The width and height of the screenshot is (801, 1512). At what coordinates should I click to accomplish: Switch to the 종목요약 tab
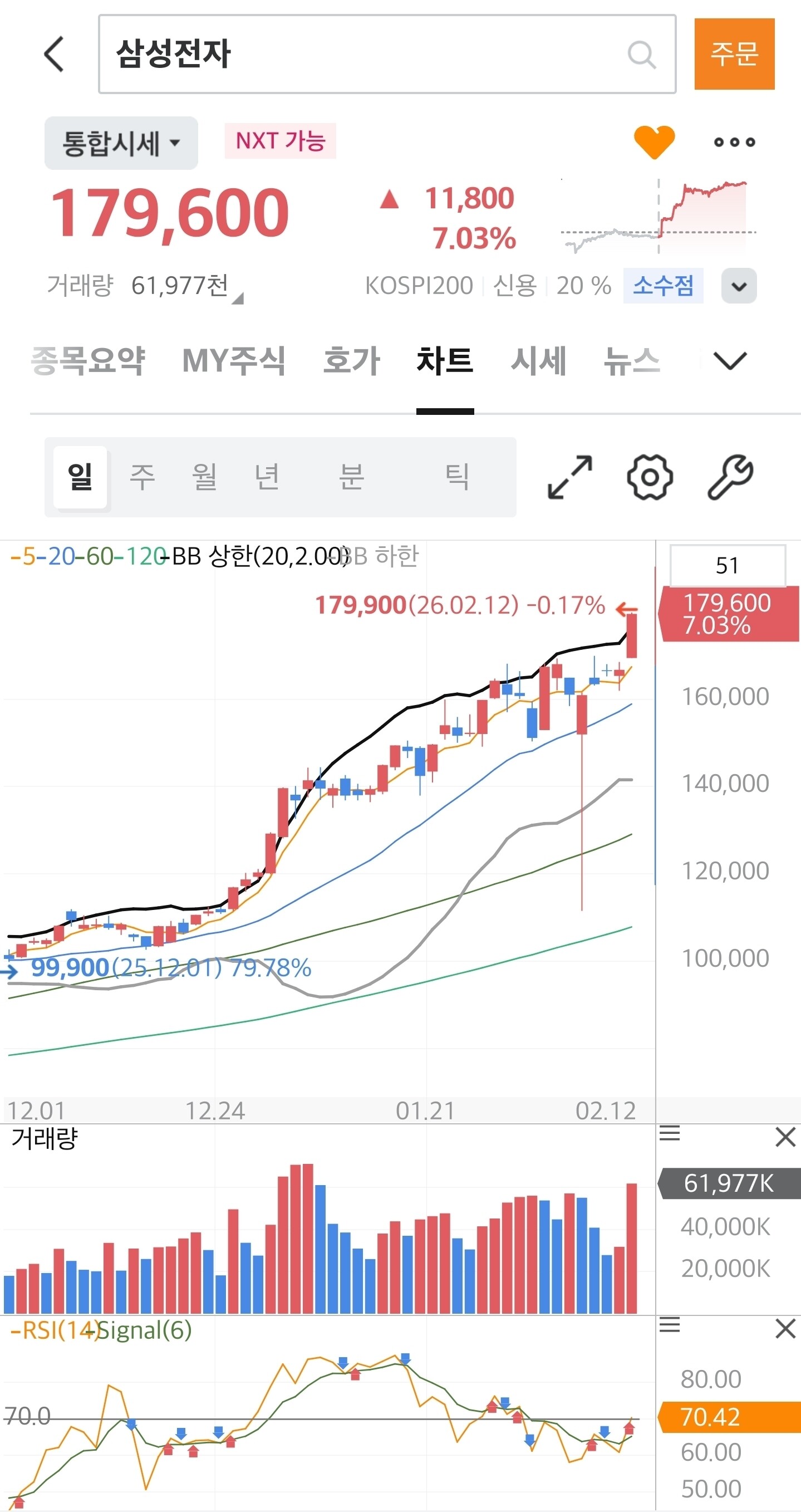pyautogui.click(x=87, y=360)
